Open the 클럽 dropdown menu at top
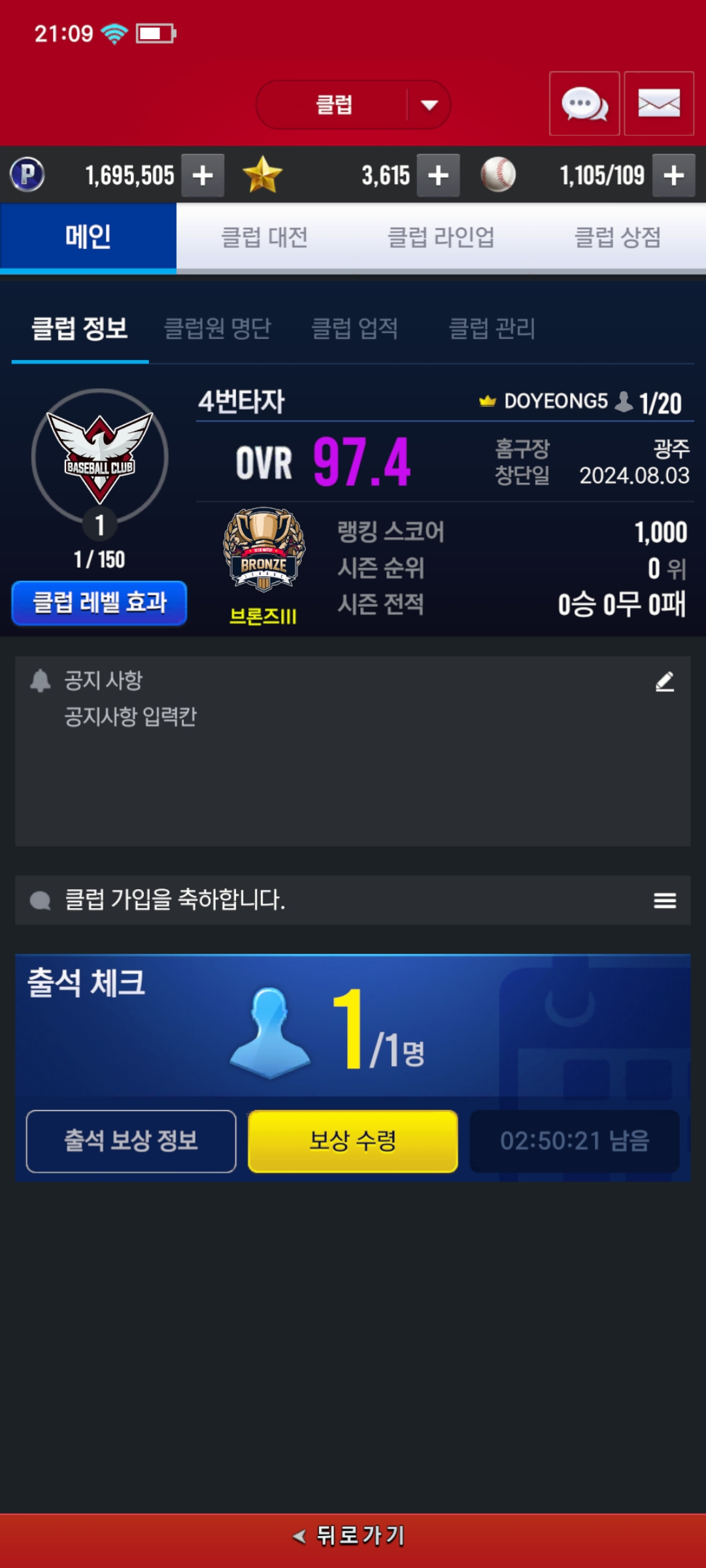706x1568 pixels. click(x=354, y=105)
